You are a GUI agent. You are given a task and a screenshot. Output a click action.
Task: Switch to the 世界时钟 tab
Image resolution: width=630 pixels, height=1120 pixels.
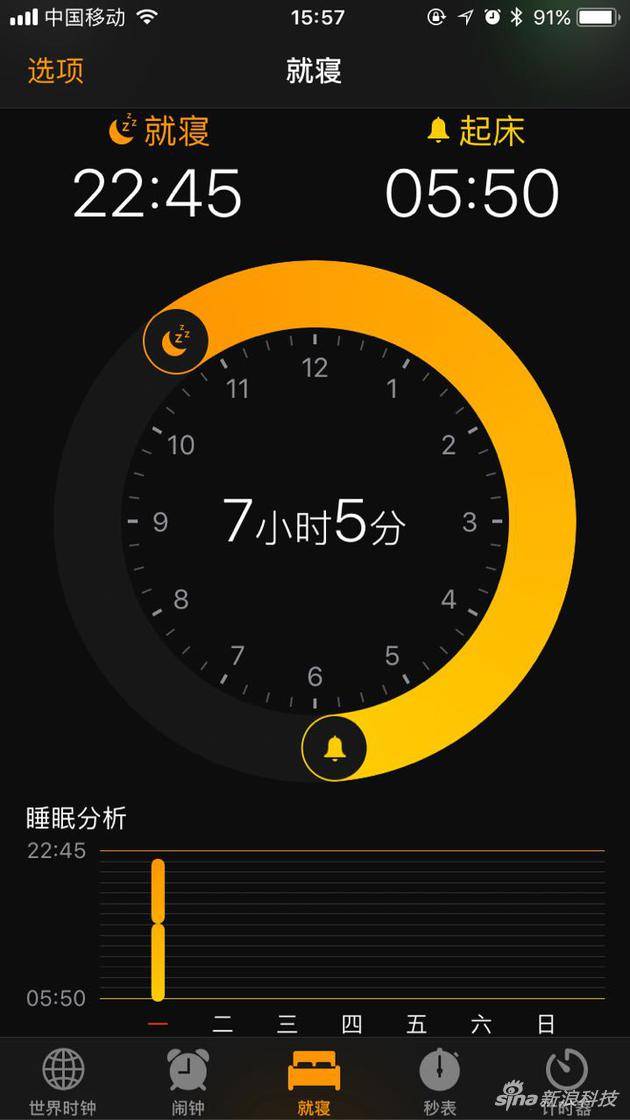[63, 1080]
